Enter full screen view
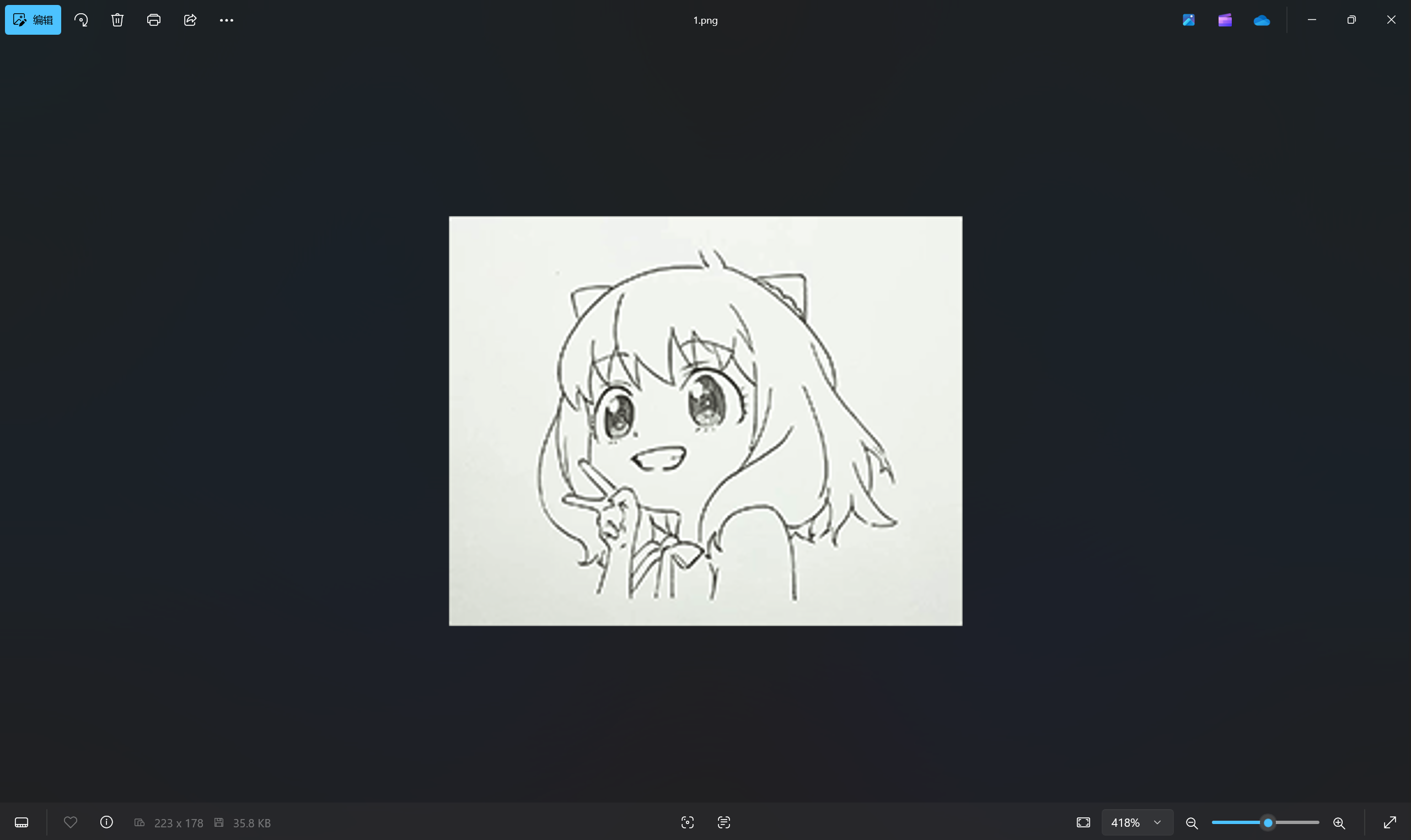1411x840 pixels. coord(1390,822)
